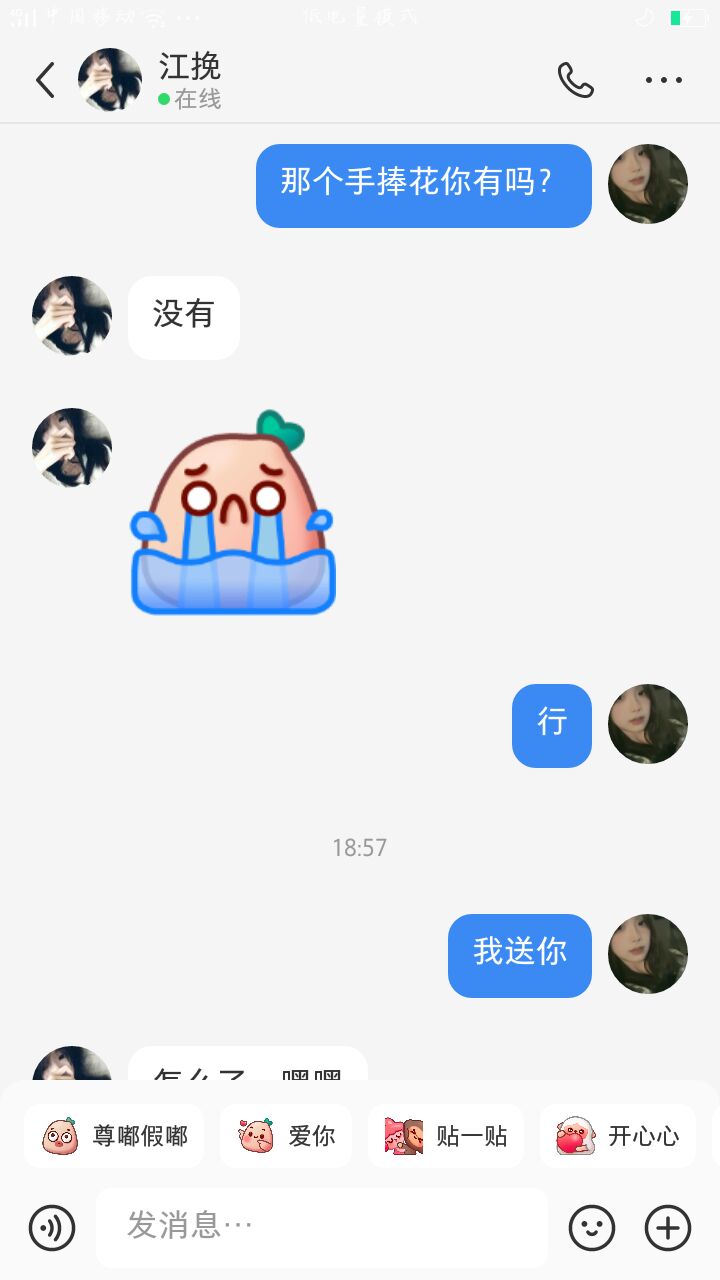Screen dimensions: 720x1280
Task: Choose the 贴一贴 sticker suggestion
Action: pyautogui.click(x=446, y=1136)
